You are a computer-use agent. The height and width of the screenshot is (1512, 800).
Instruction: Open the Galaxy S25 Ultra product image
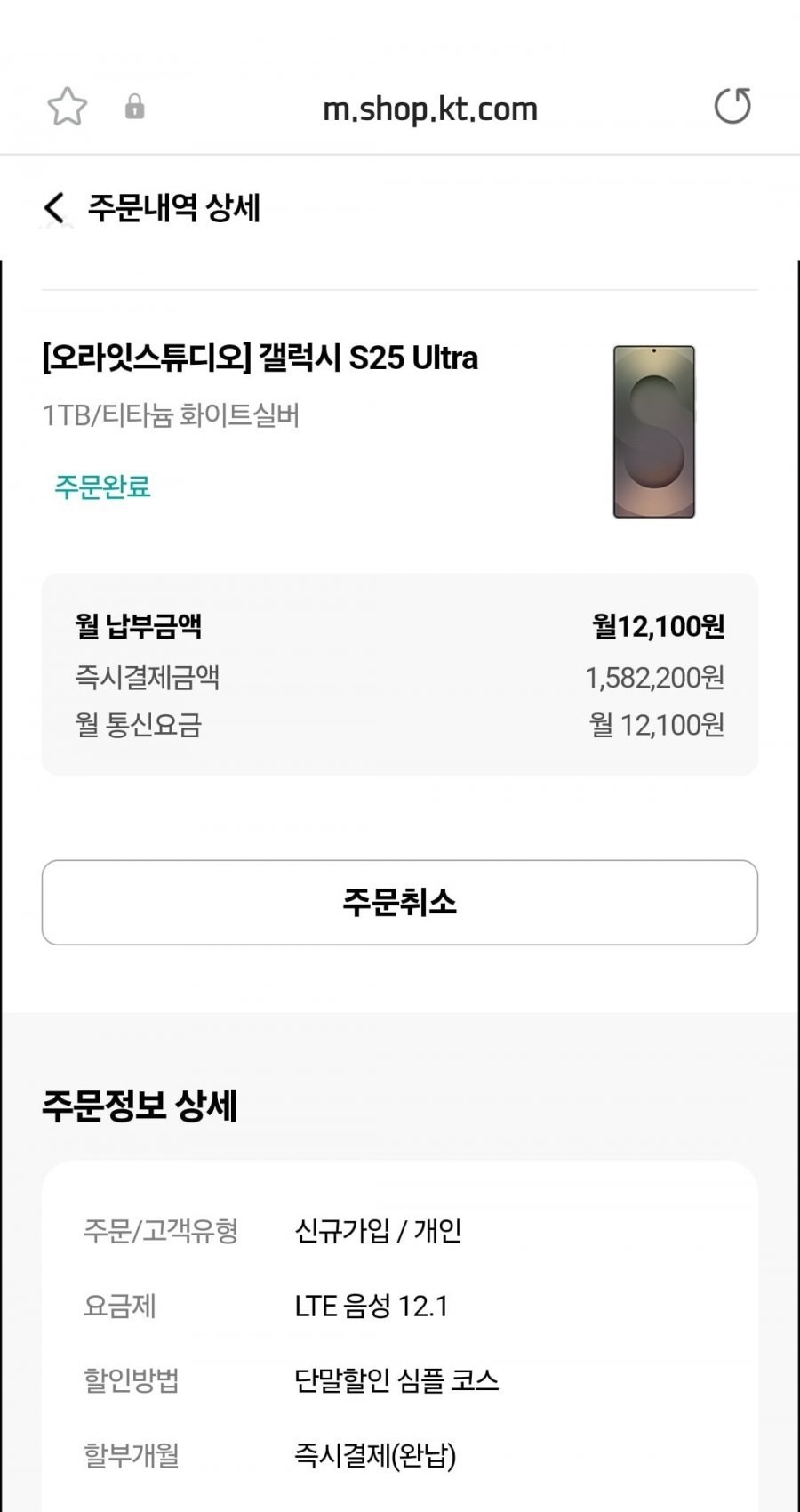pyautogui.click(x=653, y=432)
